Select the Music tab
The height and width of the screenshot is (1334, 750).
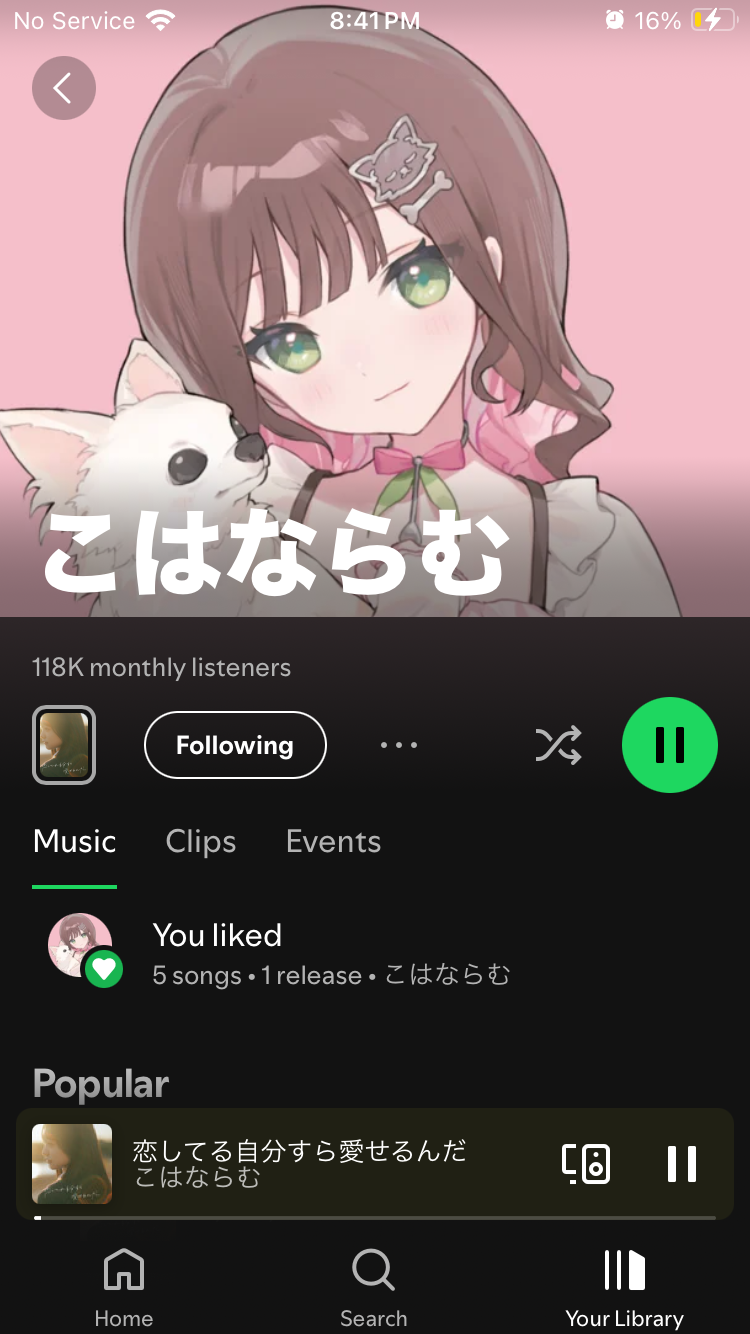coord(75,842)
